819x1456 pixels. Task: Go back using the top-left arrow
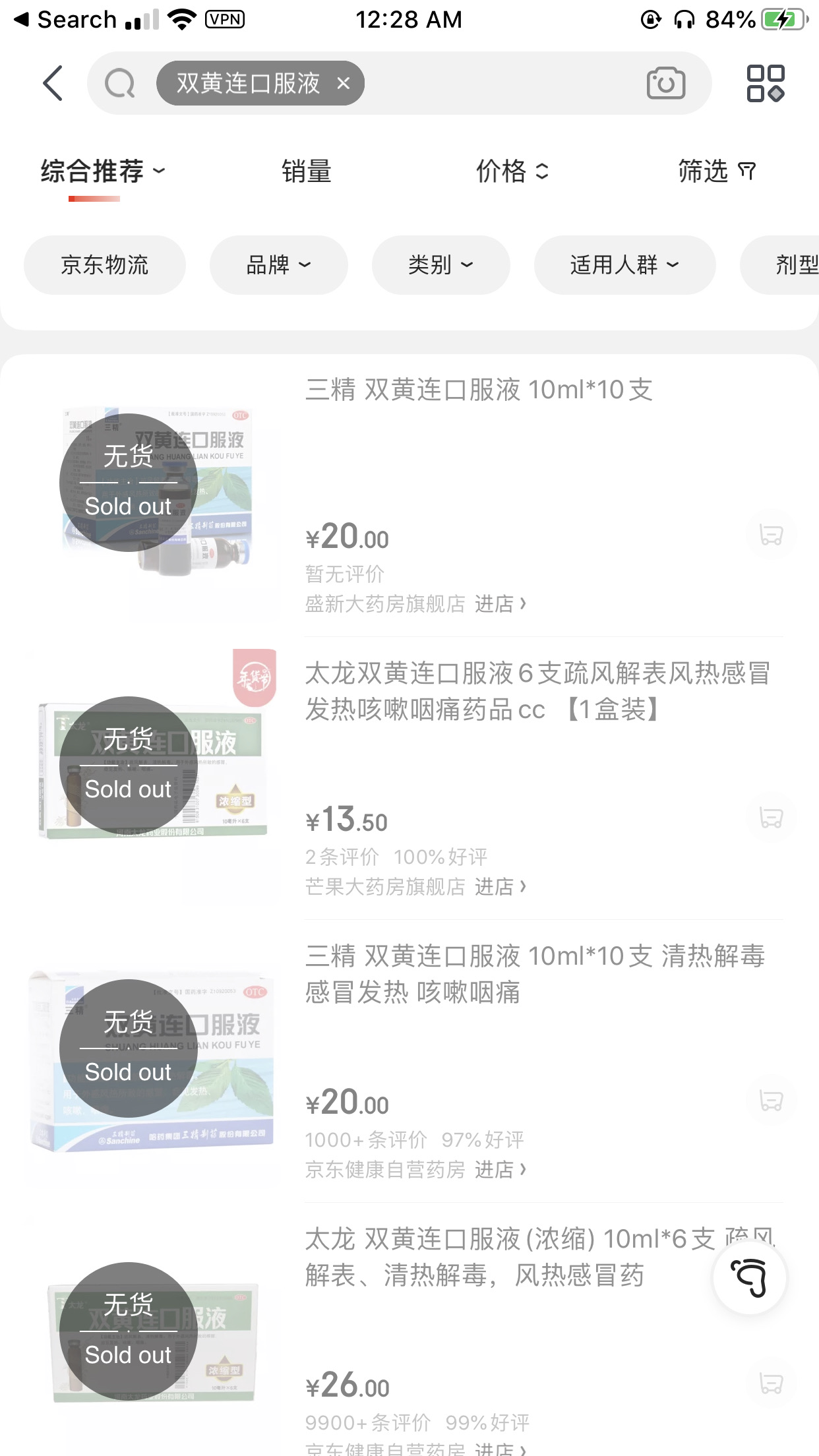pyautogui.click(x=53, y=83)
